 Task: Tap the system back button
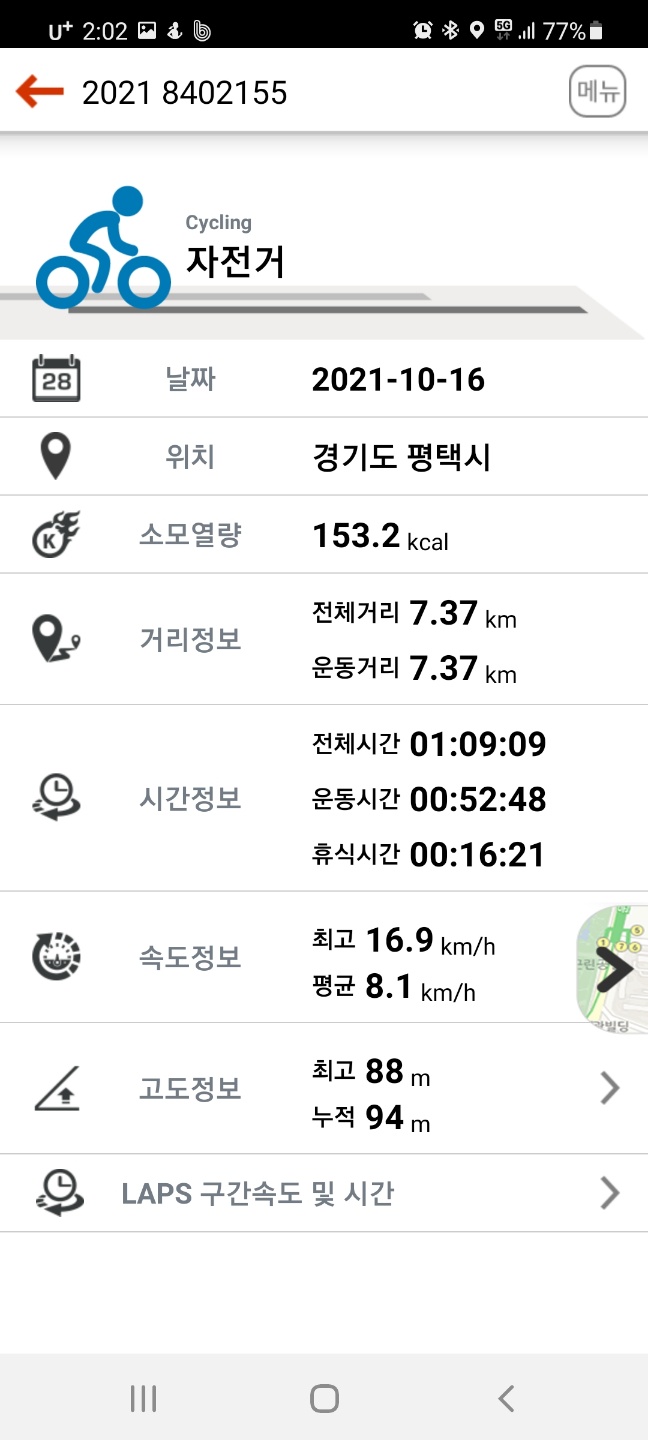[x=506, y=1398]
